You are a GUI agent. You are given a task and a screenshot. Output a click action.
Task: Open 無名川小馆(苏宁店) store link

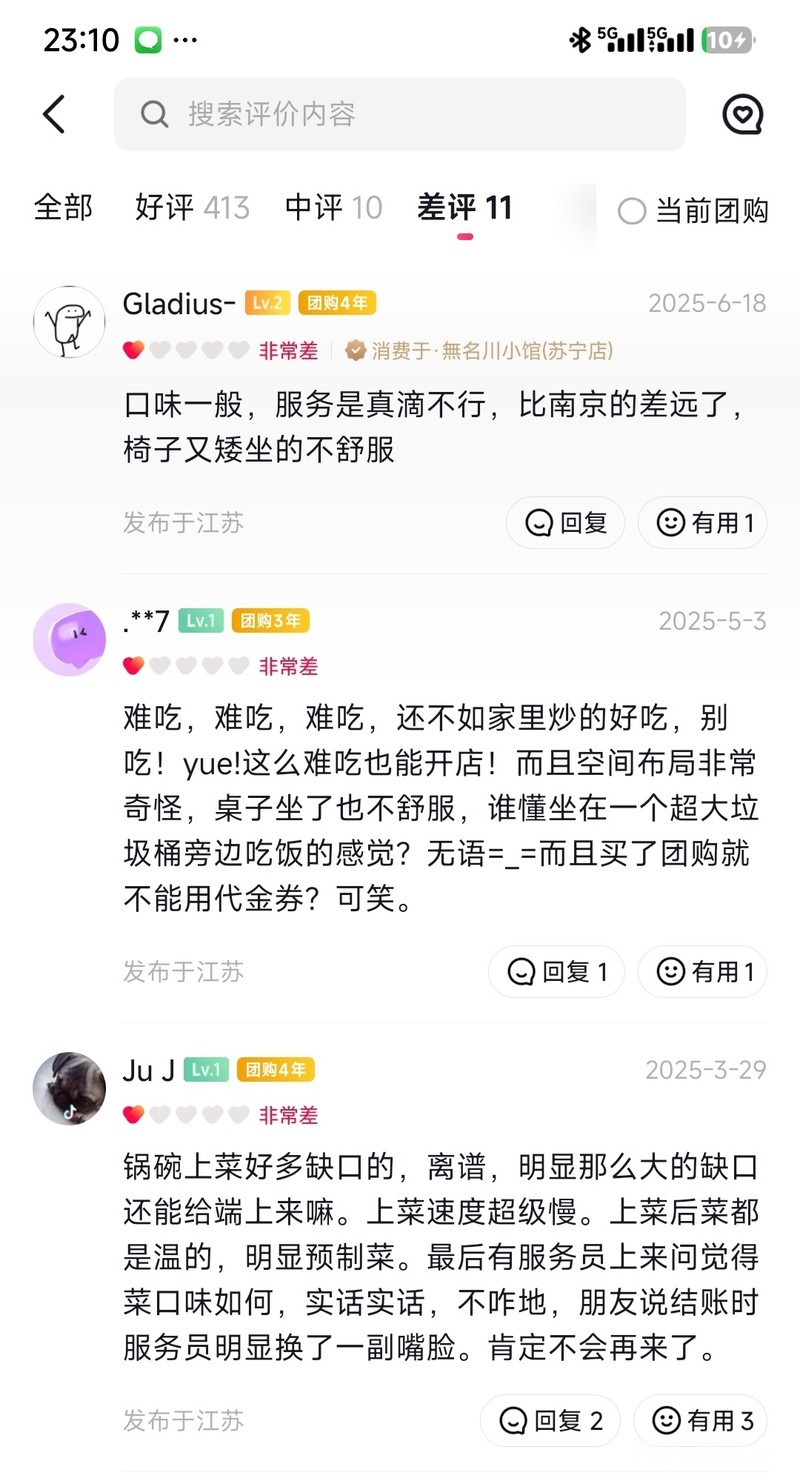click(480, 351)
